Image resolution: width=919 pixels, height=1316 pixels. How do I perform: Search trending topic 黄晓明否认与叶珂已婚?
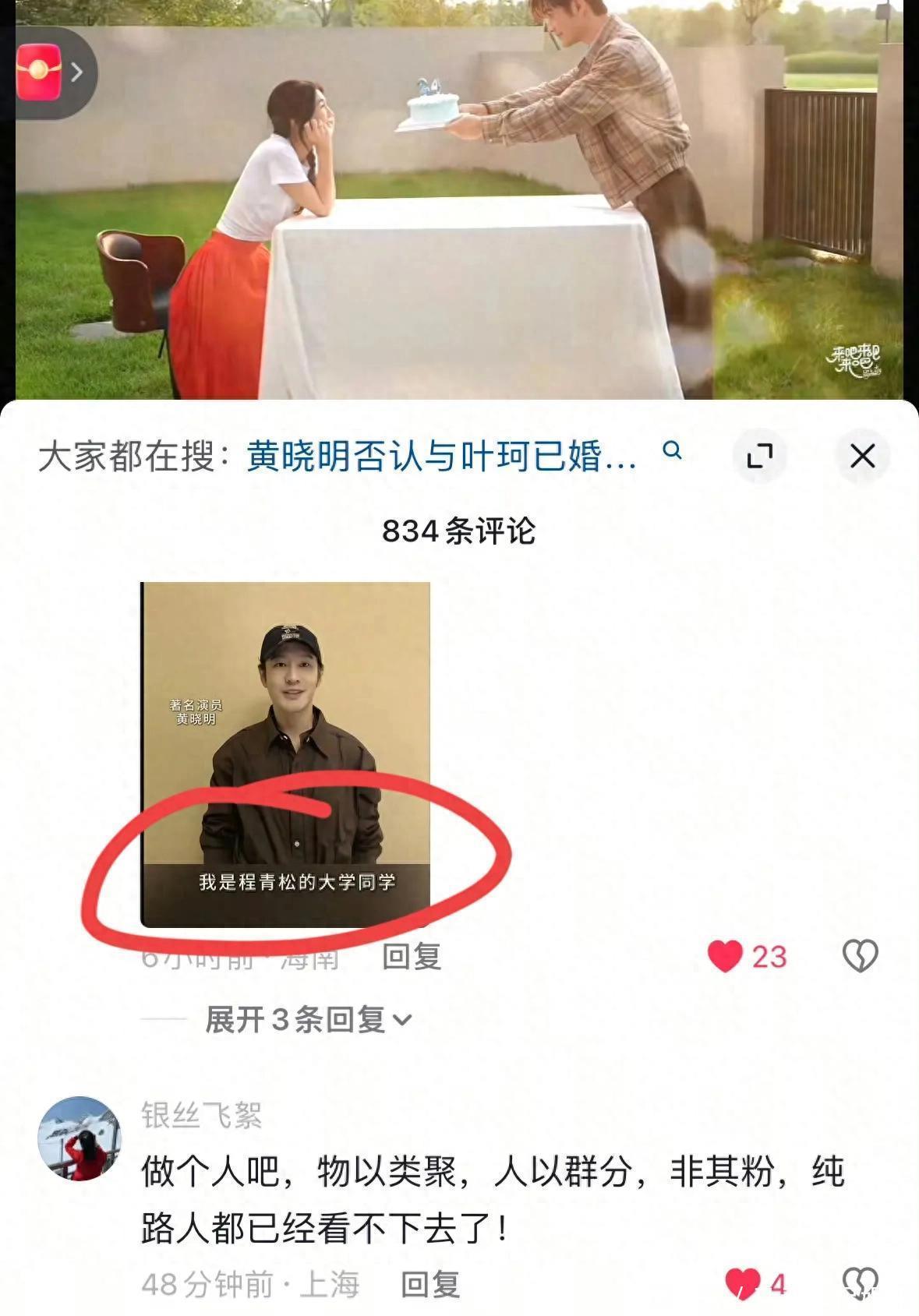[440, 456]
